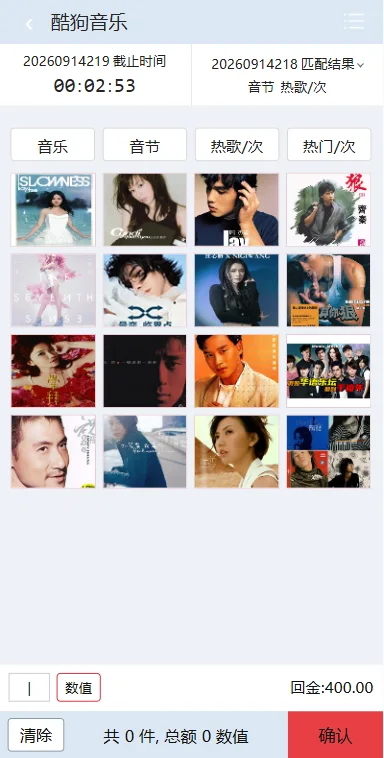Open the hamburger menu at top right
The image size is (384, 758).
(x=354, y=21)
